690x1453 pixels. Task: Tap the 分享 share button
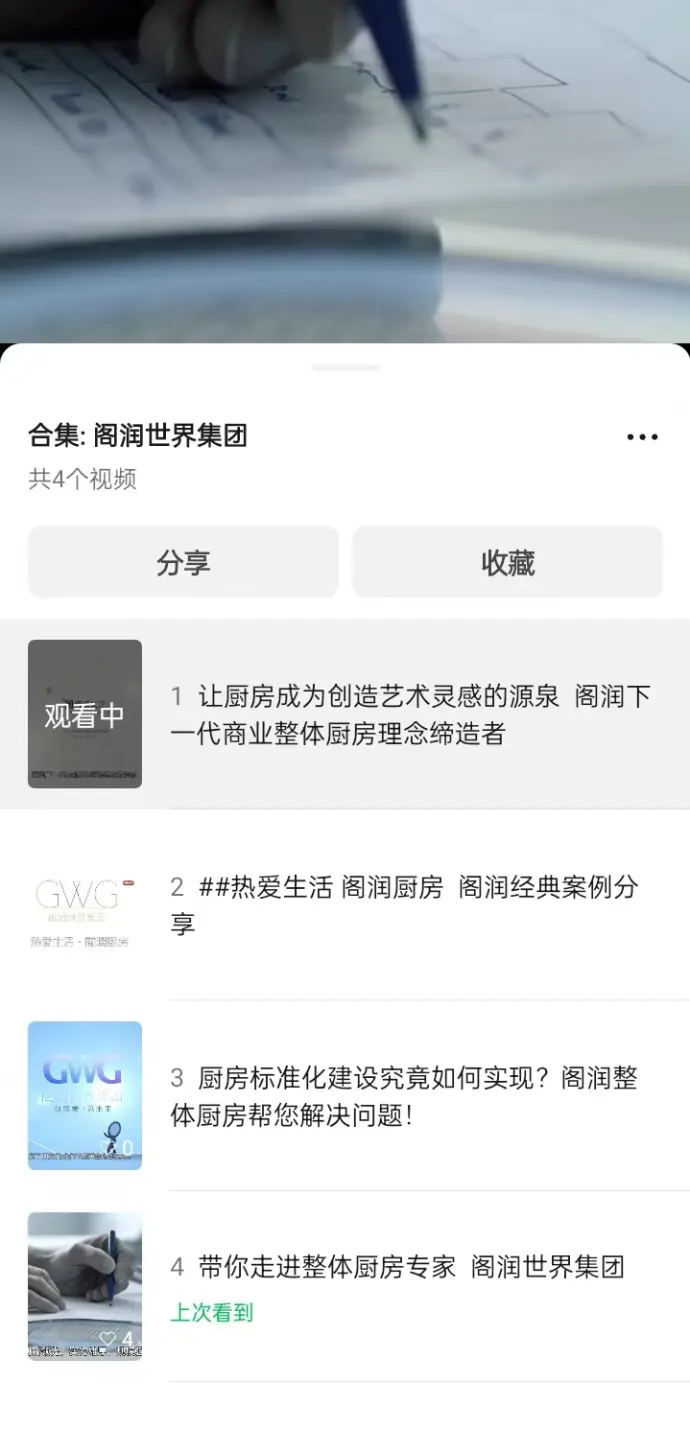(183, 562)
